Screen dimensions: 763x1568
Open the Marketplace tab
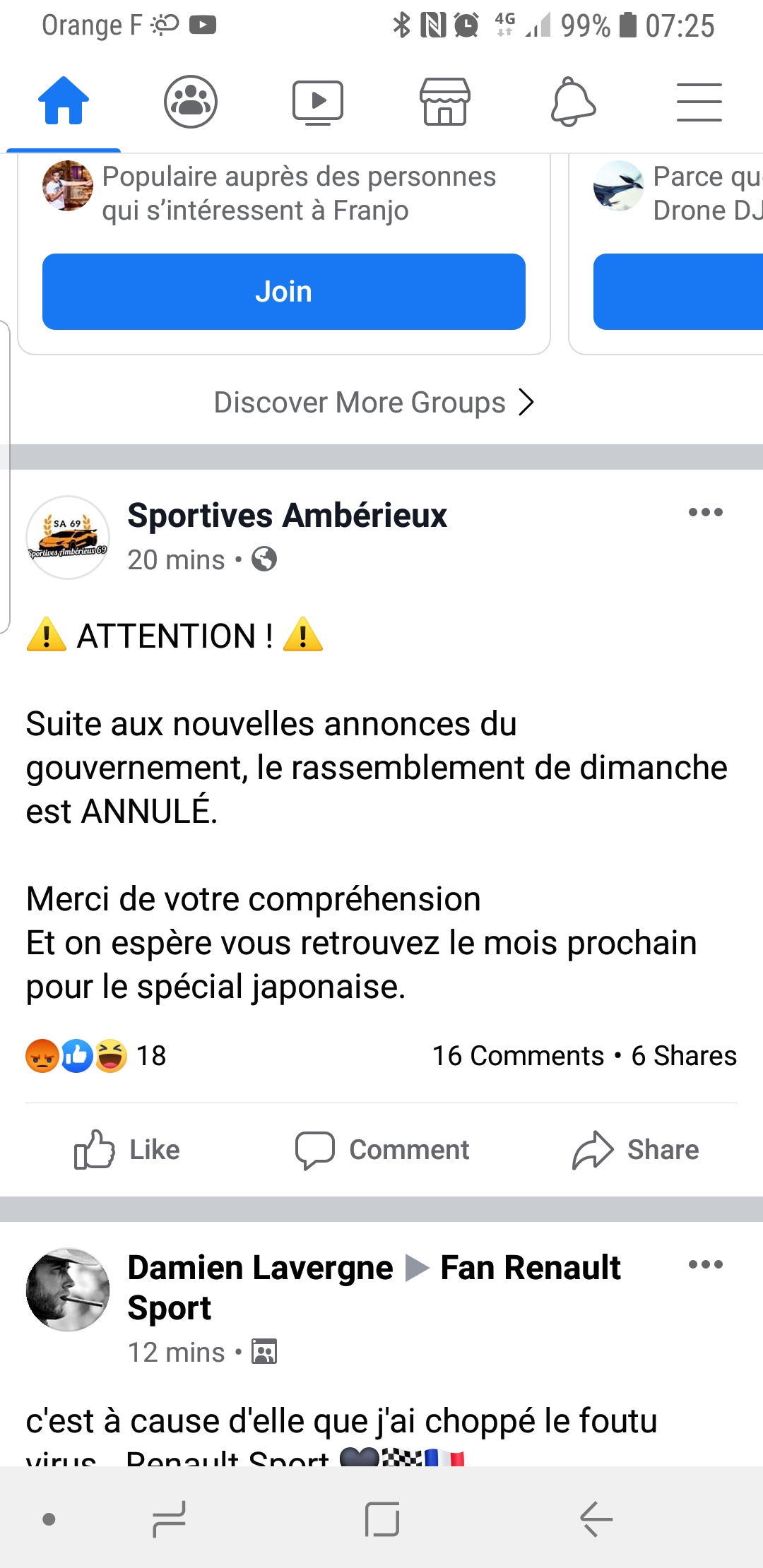tap(444, 101)
